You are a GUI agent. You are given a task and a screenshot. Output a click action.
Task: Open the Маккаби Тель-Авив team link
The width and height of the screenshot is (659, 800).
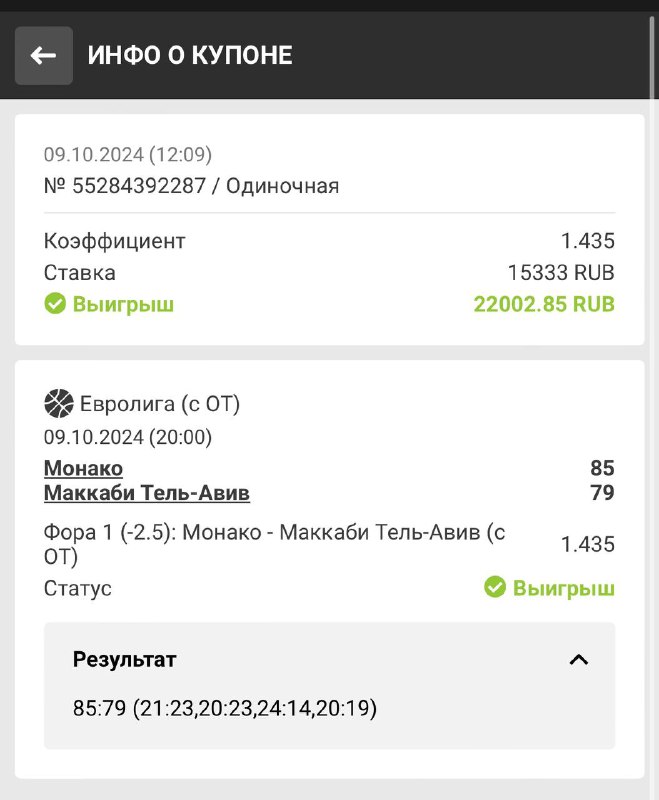[146, 493]
